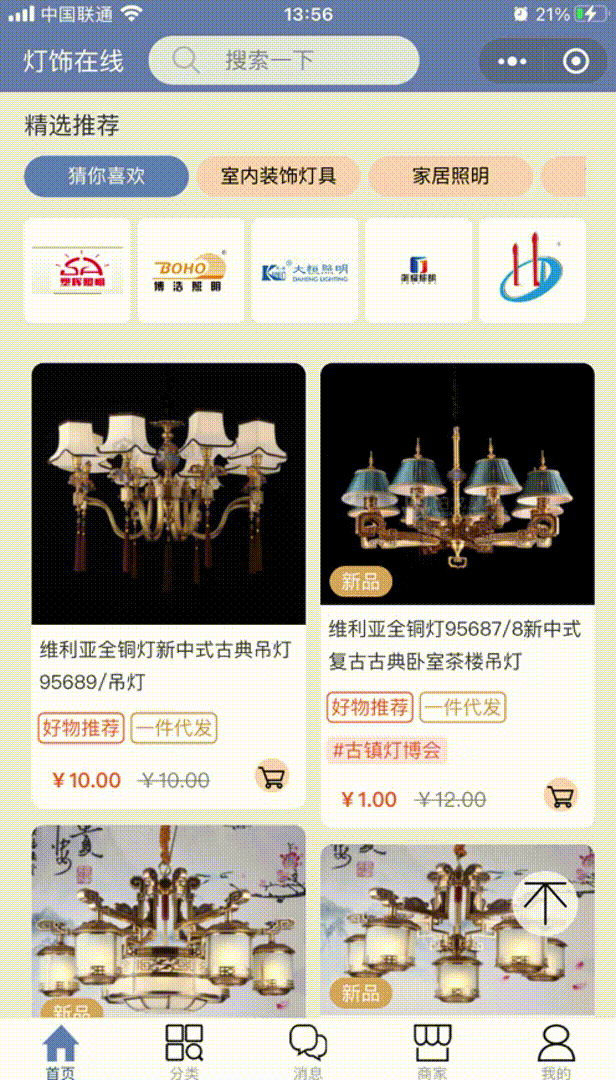Add the ¥1.00 lamp to cart

coord(561,795)
